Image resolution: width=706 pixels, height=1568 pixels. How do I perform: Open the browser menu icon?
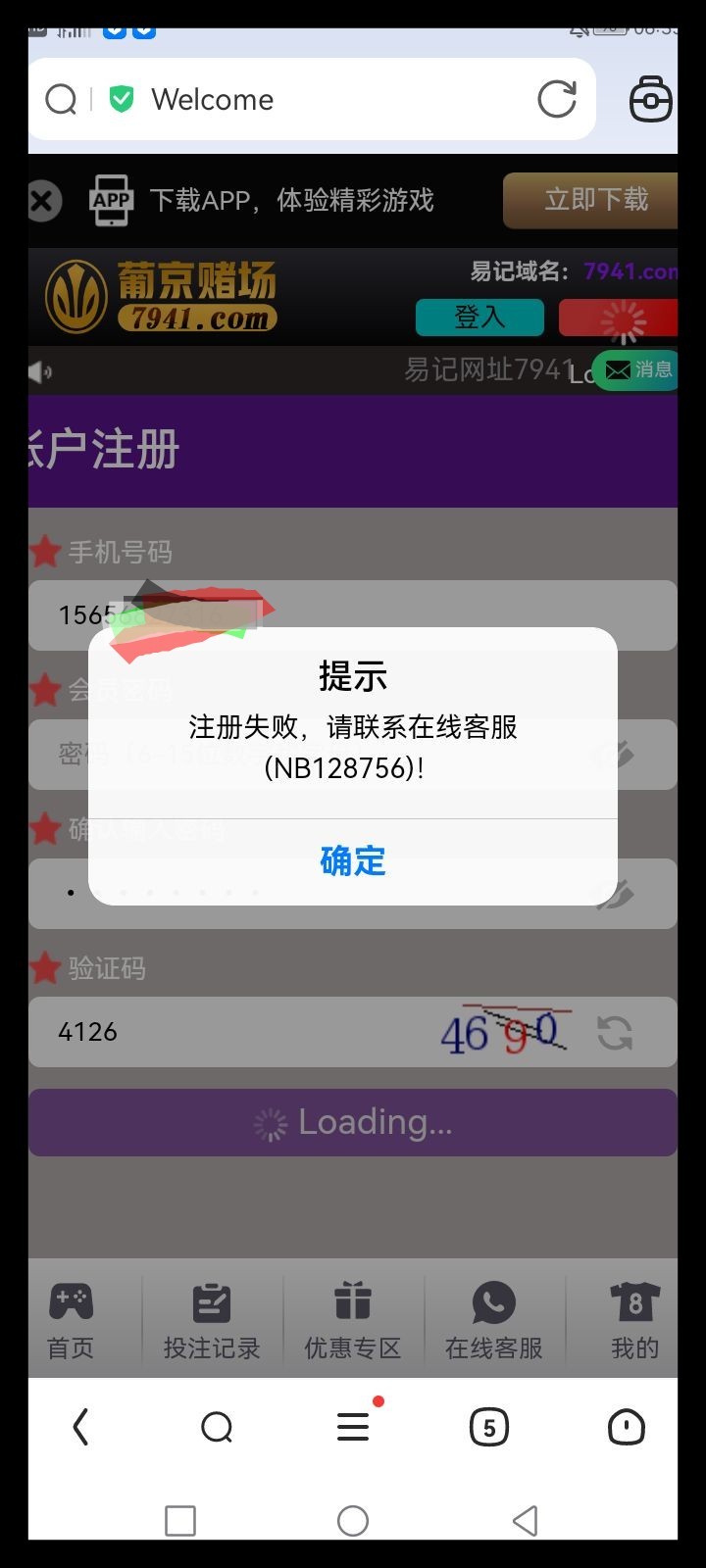[x=353, y=1427]
